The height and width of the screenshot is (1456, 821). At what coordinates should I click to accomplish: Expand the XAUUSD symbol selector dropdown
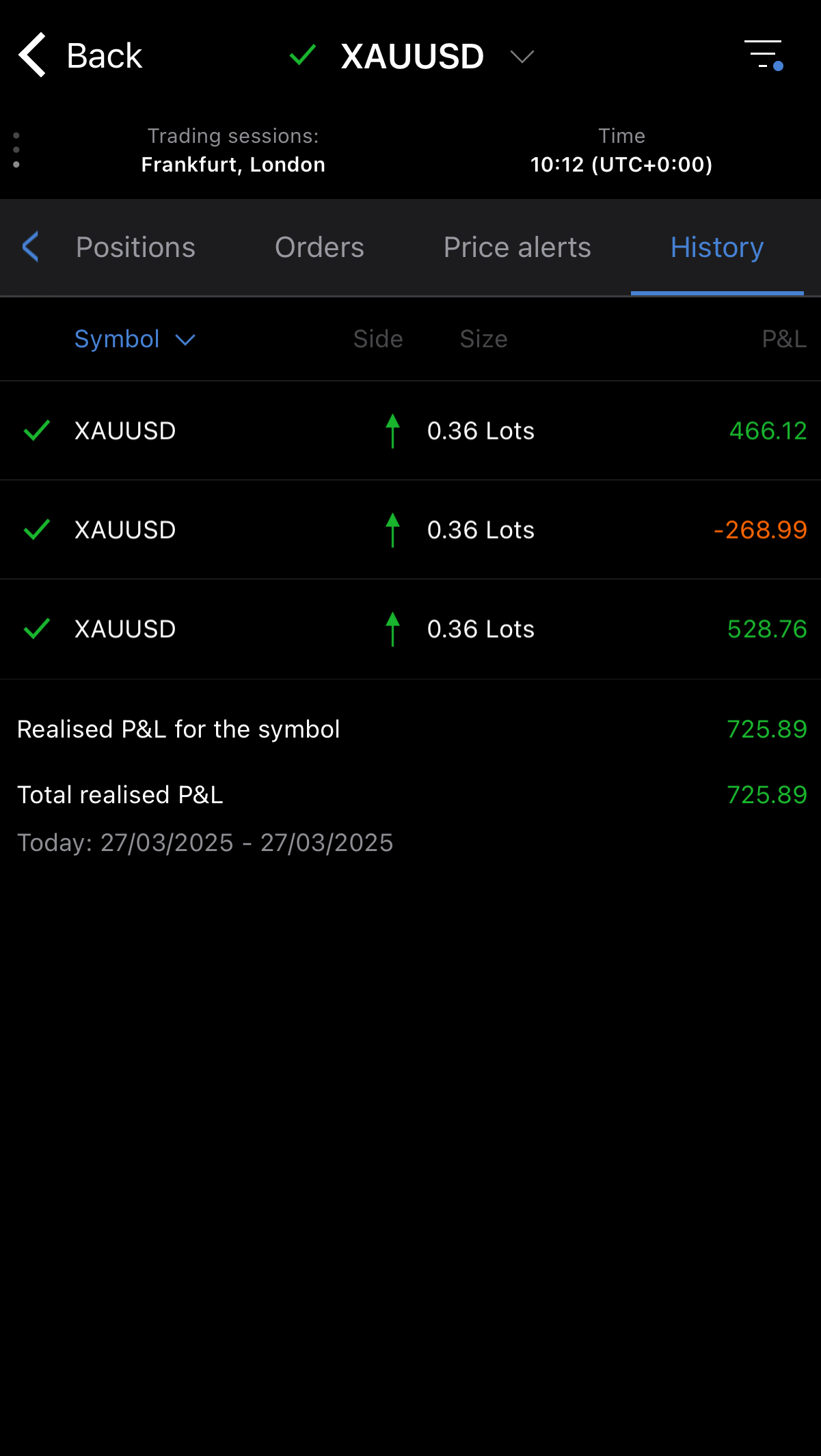tap(522, 57)
